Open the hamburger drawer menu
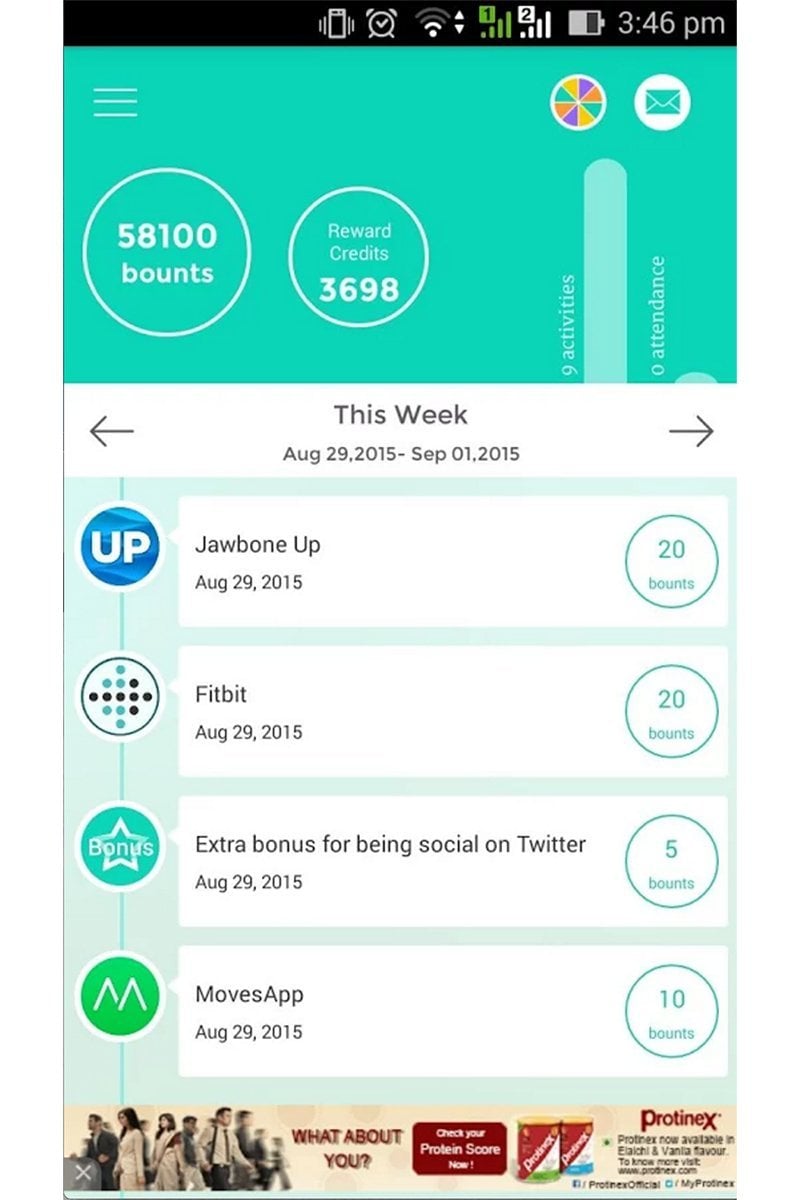The width and height of the screenshot is (800, 1200). coord(115,102)
